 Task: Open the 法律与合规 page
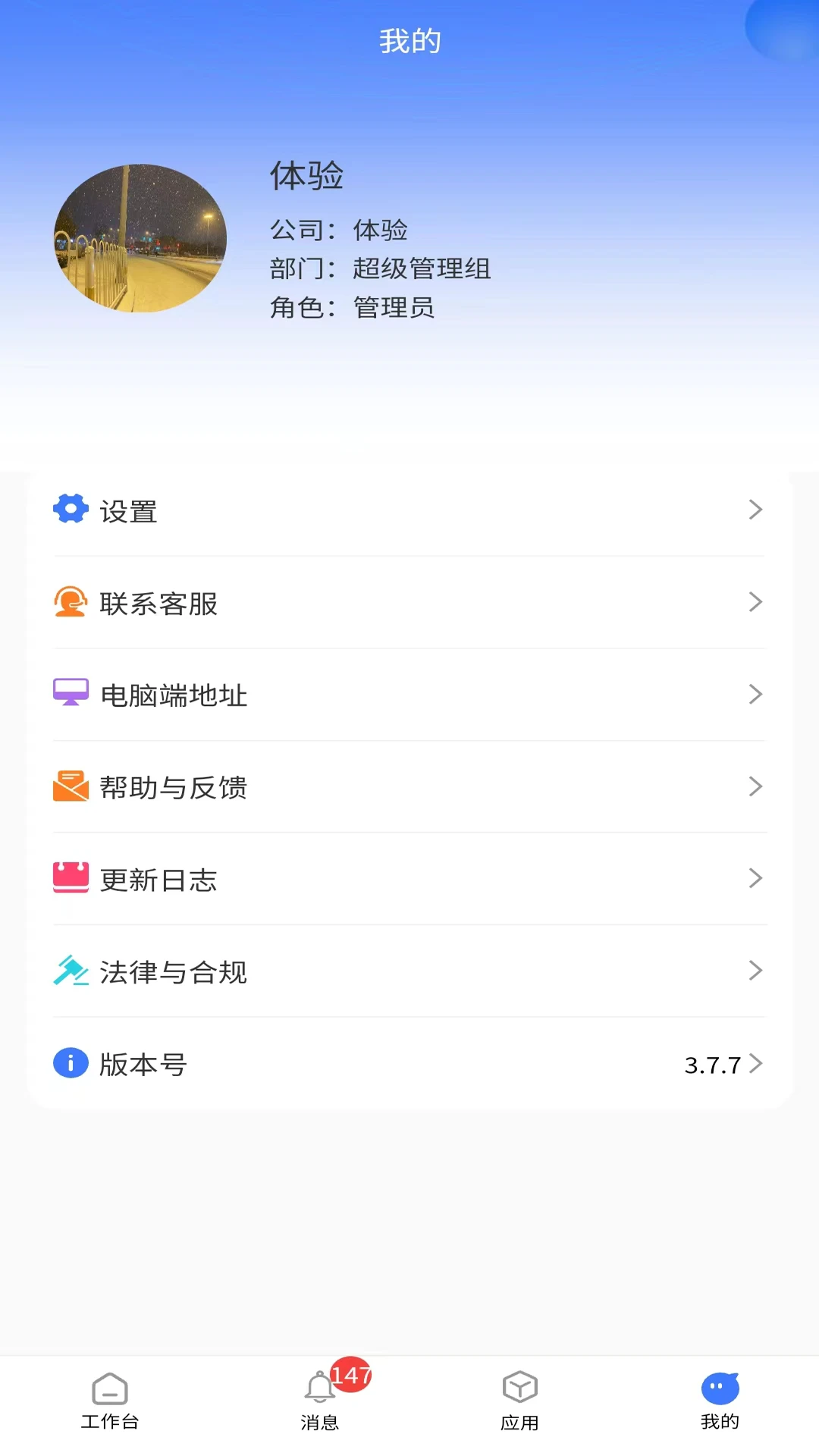tap(409, 971)
